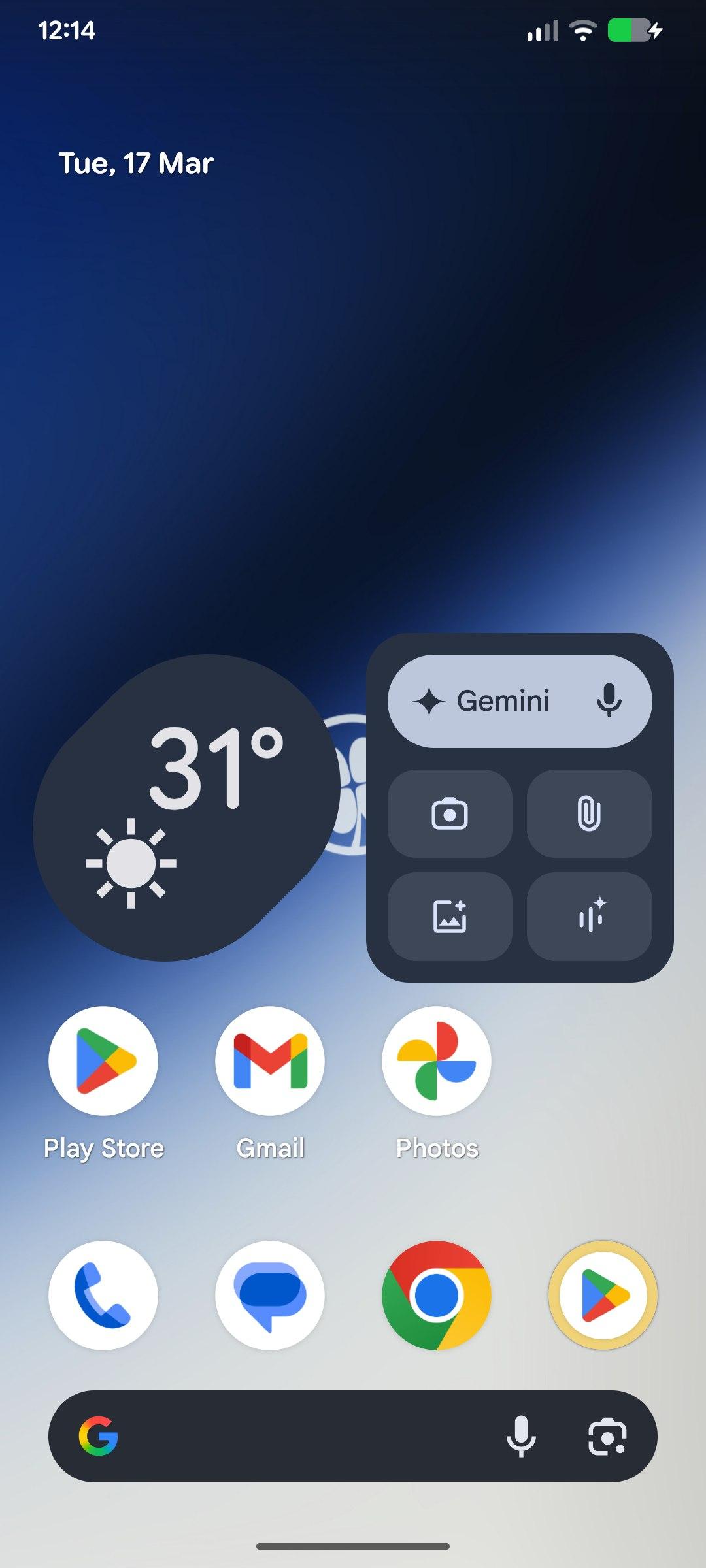
Task: Open the Gmail app
Action: (270, 1061)
